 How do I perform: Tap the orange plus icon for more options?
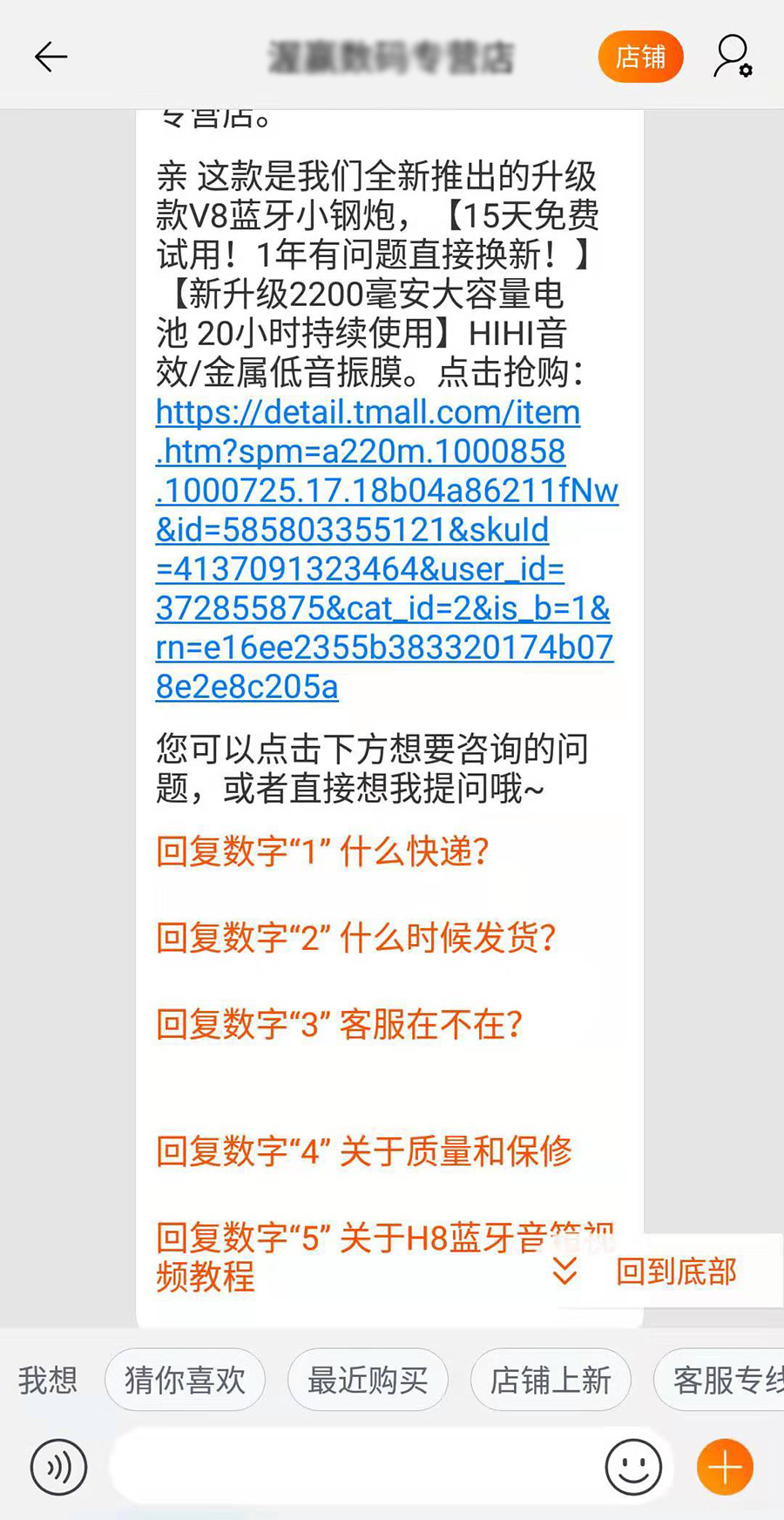(724, 1467)
